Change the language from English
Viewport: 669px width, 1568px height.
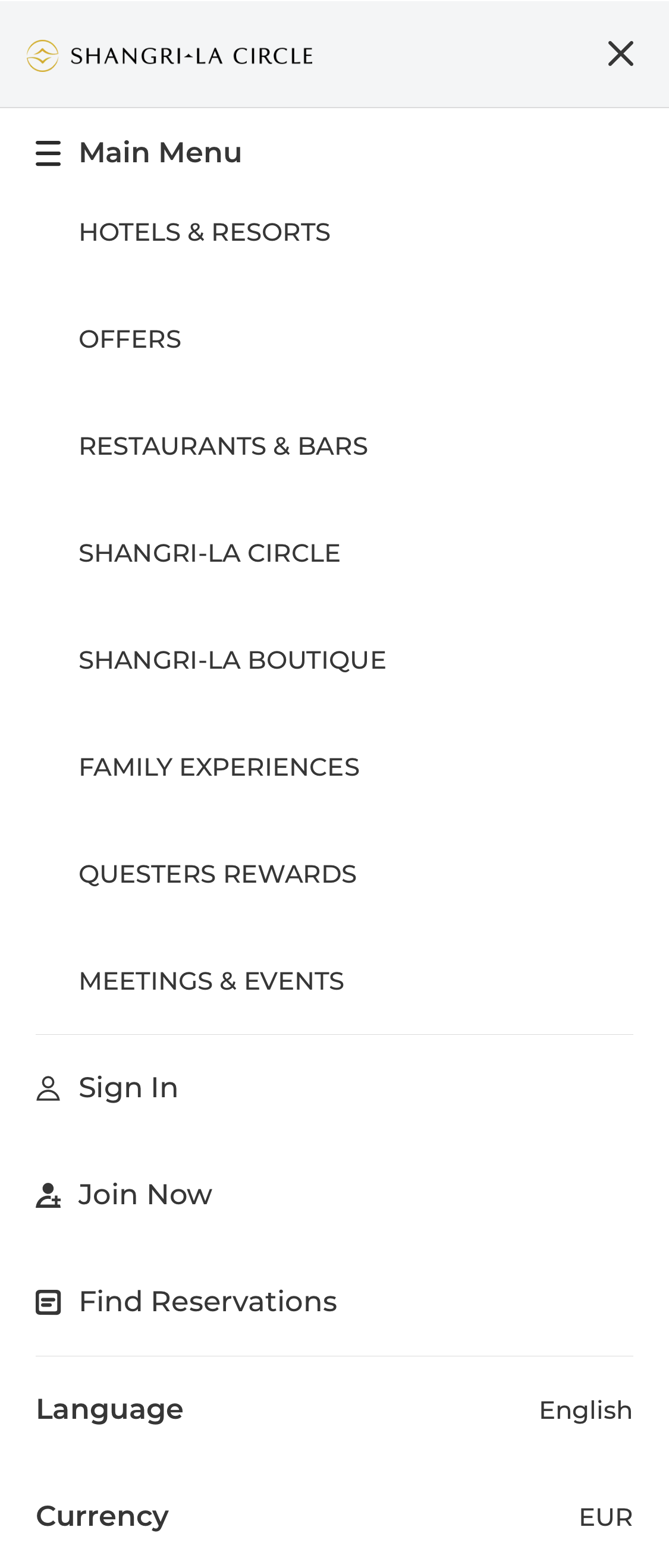(x=586, y=1409)
